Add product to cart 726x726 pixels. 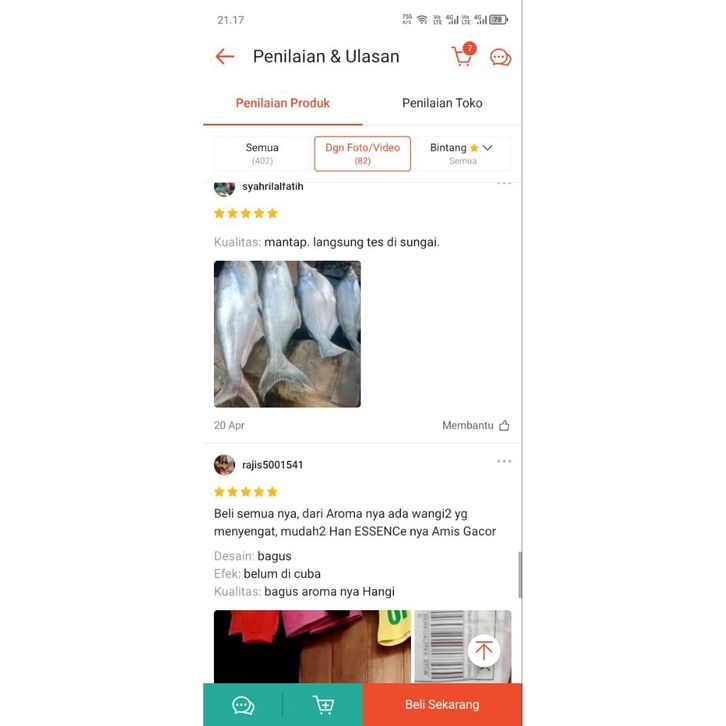click(x=323, y=705)
